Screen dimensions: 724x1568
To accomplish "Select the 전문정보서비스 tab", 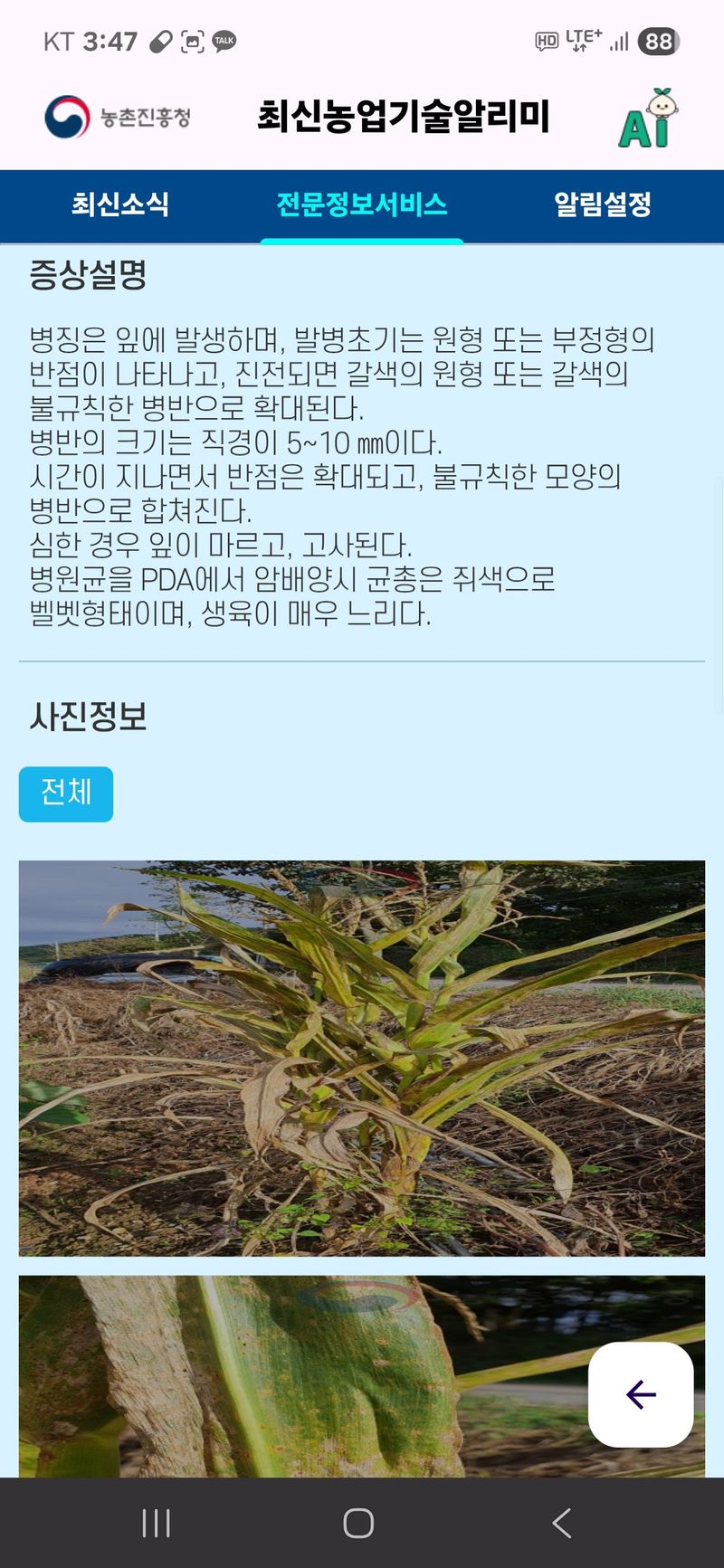I will [362, 204].
